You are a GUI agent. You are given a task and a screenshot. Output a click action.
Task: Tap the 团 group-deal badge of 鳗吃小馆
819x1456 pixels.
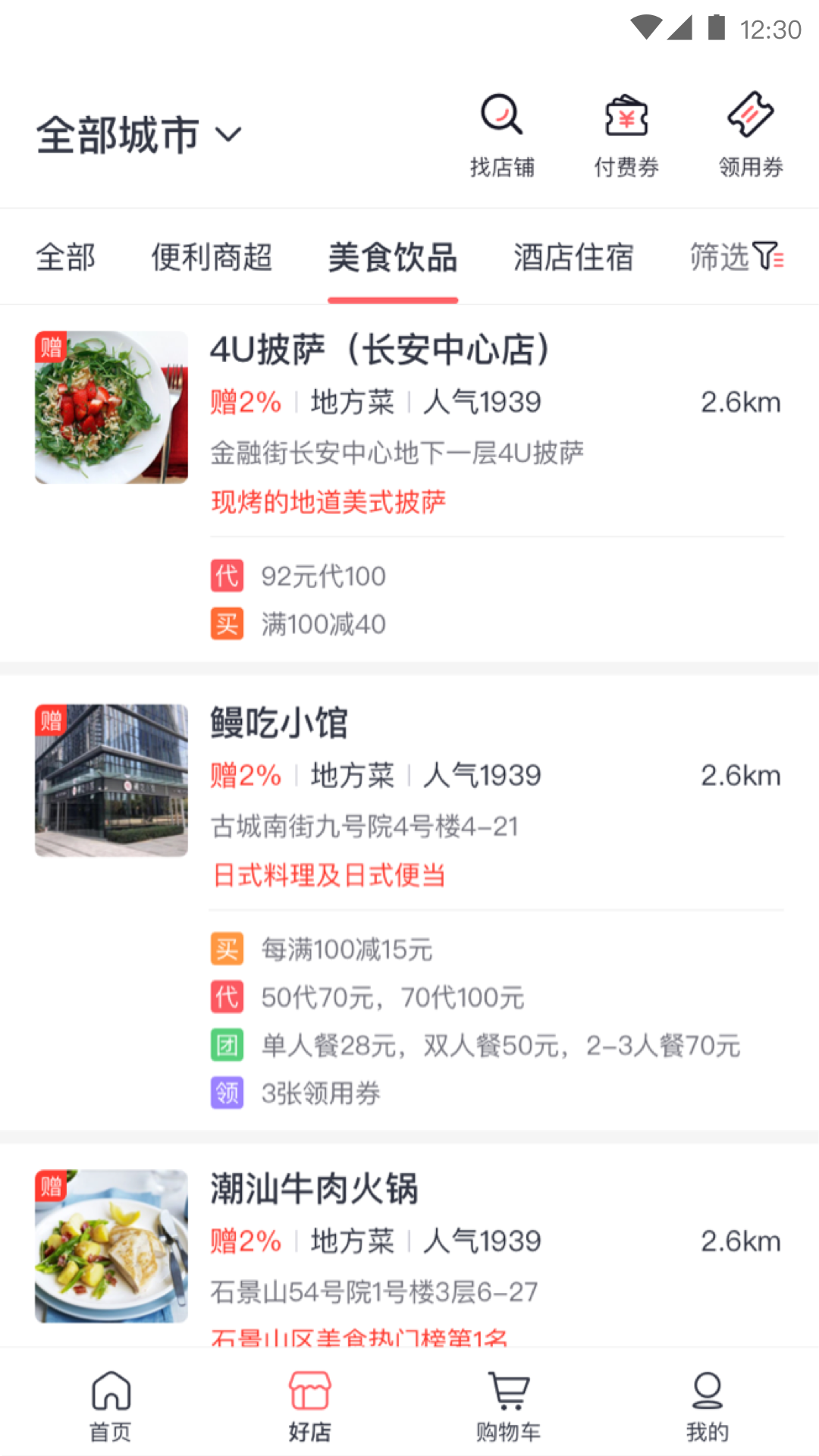click(227, 1044)
